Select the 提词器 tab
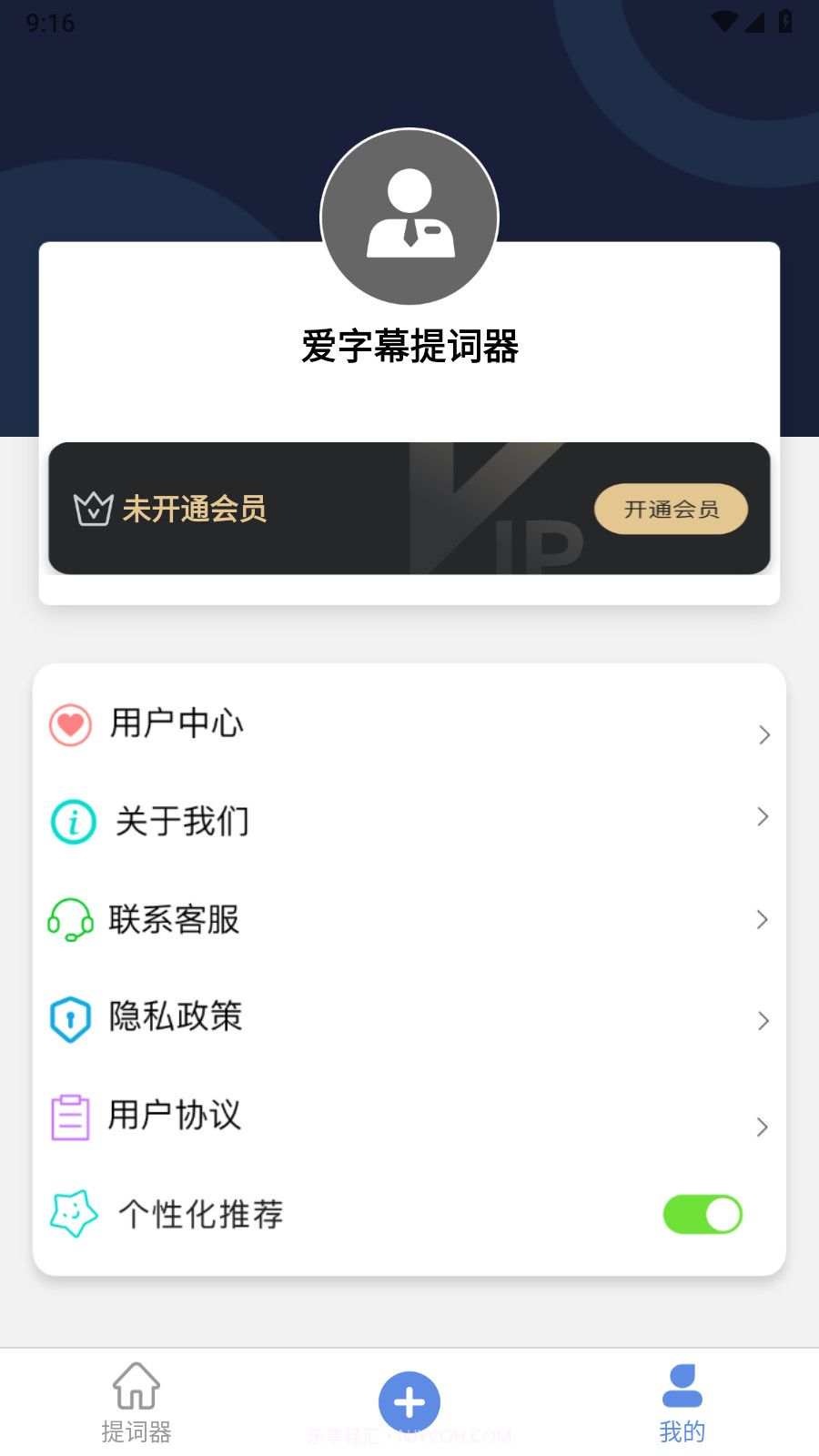Viewport: 819px width, 1456px height. coord(136,1401)
